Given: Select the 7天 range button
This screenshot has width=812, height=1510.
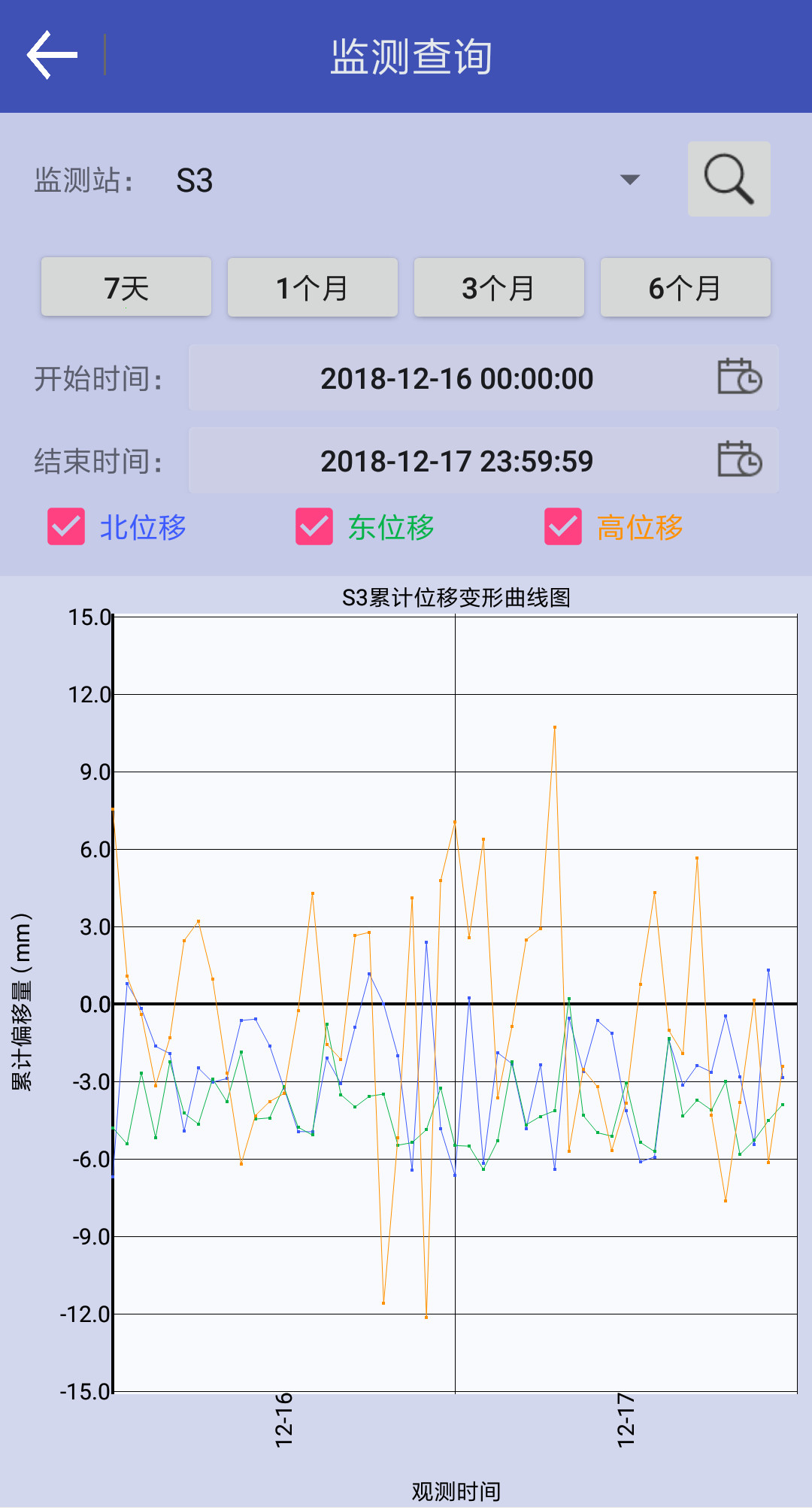Looking at the screenshot, I should click(x=126, y=287).
